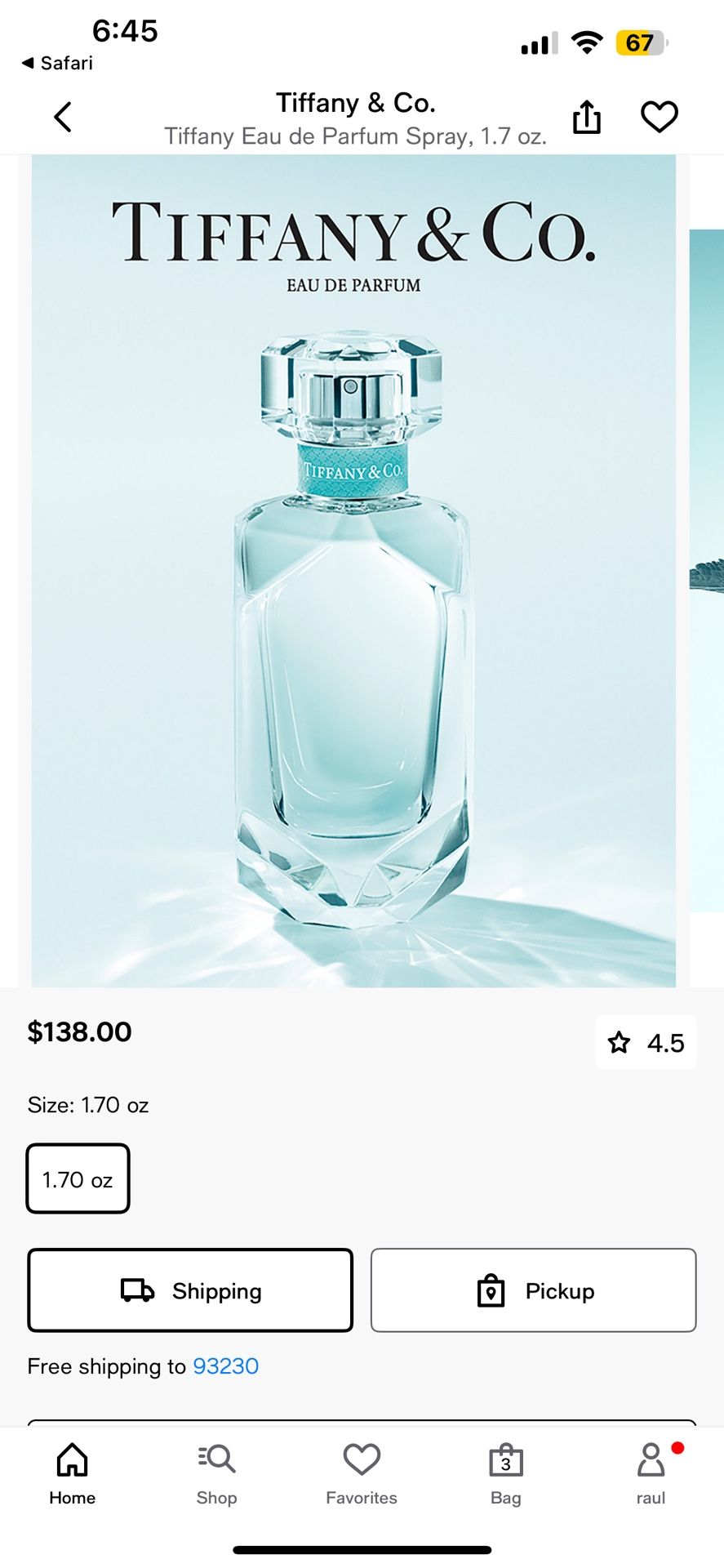Screen dimensions: 724x1568
Task: Open the share sheet
Action: (x=586, y=116)
